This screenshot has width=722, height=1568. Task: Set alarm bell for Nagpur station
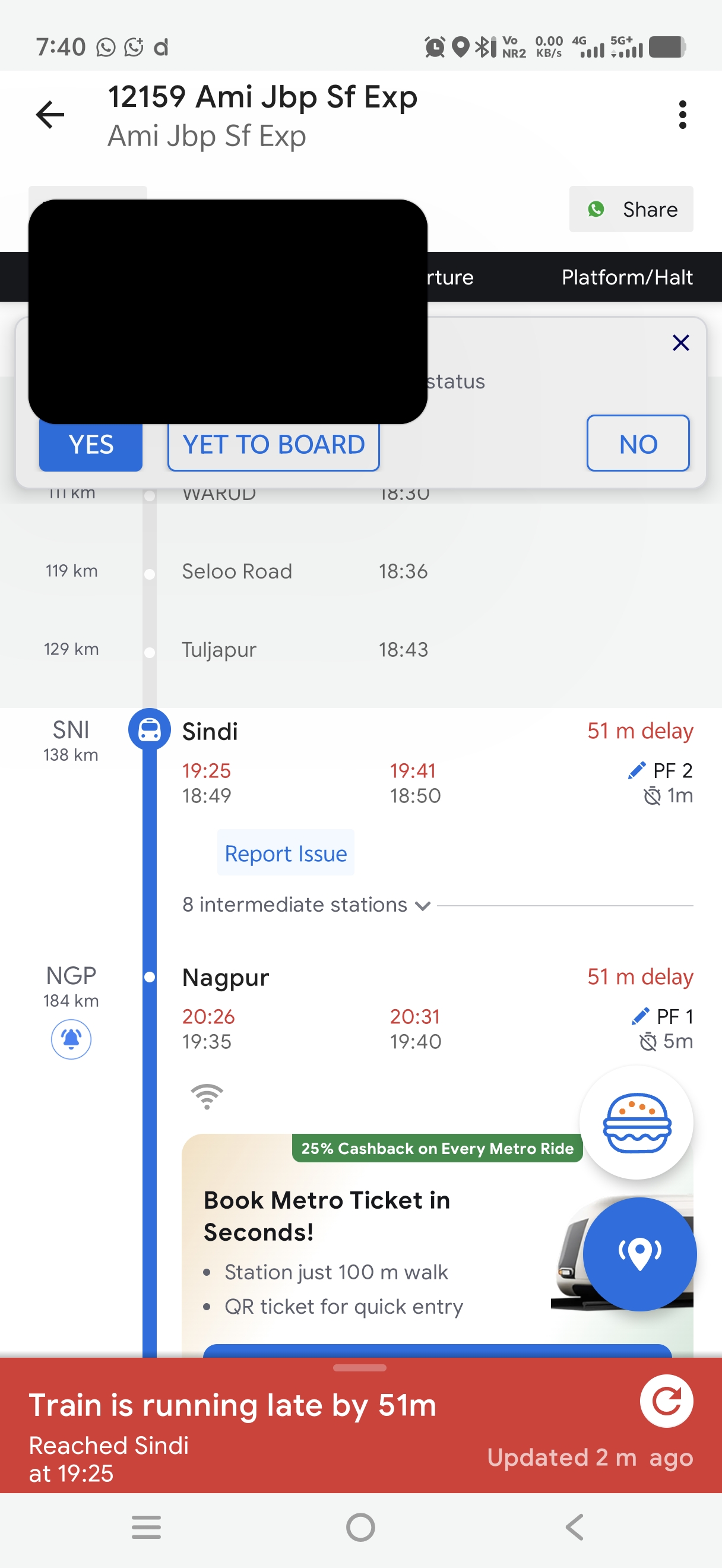(x=71, y=1039)
